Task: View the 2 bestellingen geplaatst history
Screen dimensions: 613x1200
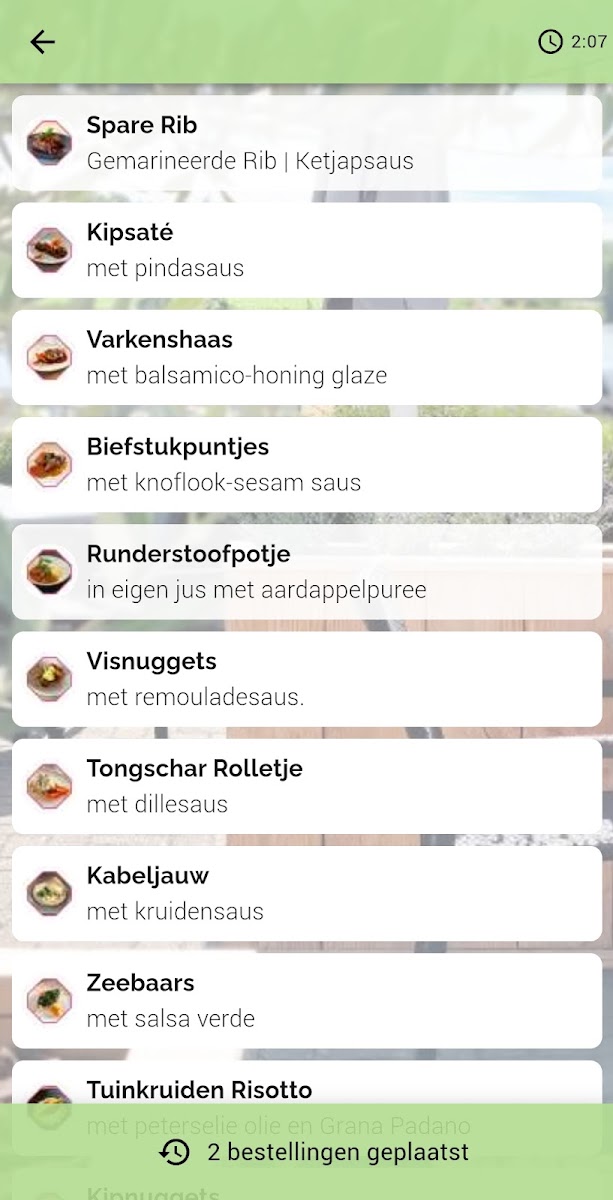Action: [314, 1152]
